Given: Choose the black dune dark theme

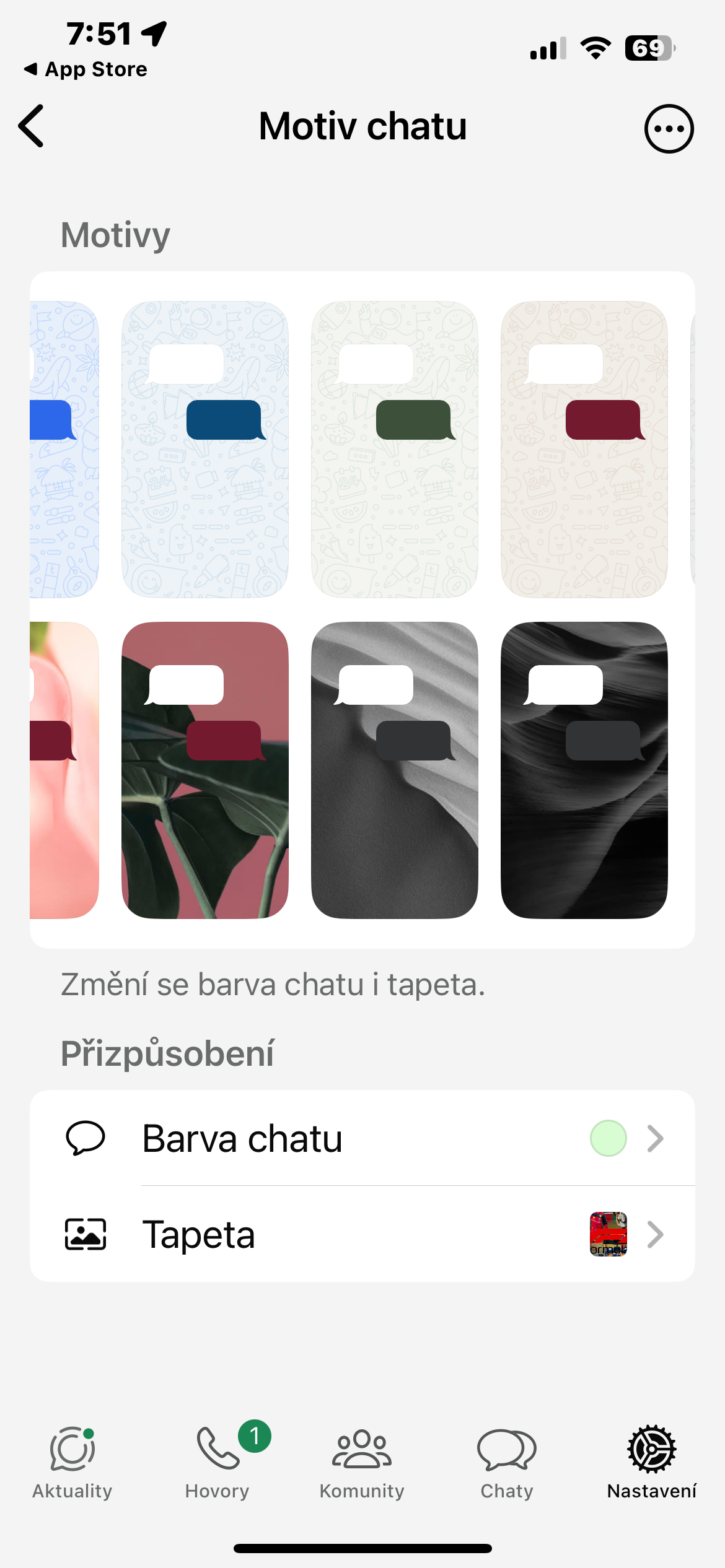Looking at the screenshot, I should pos(584,770).
